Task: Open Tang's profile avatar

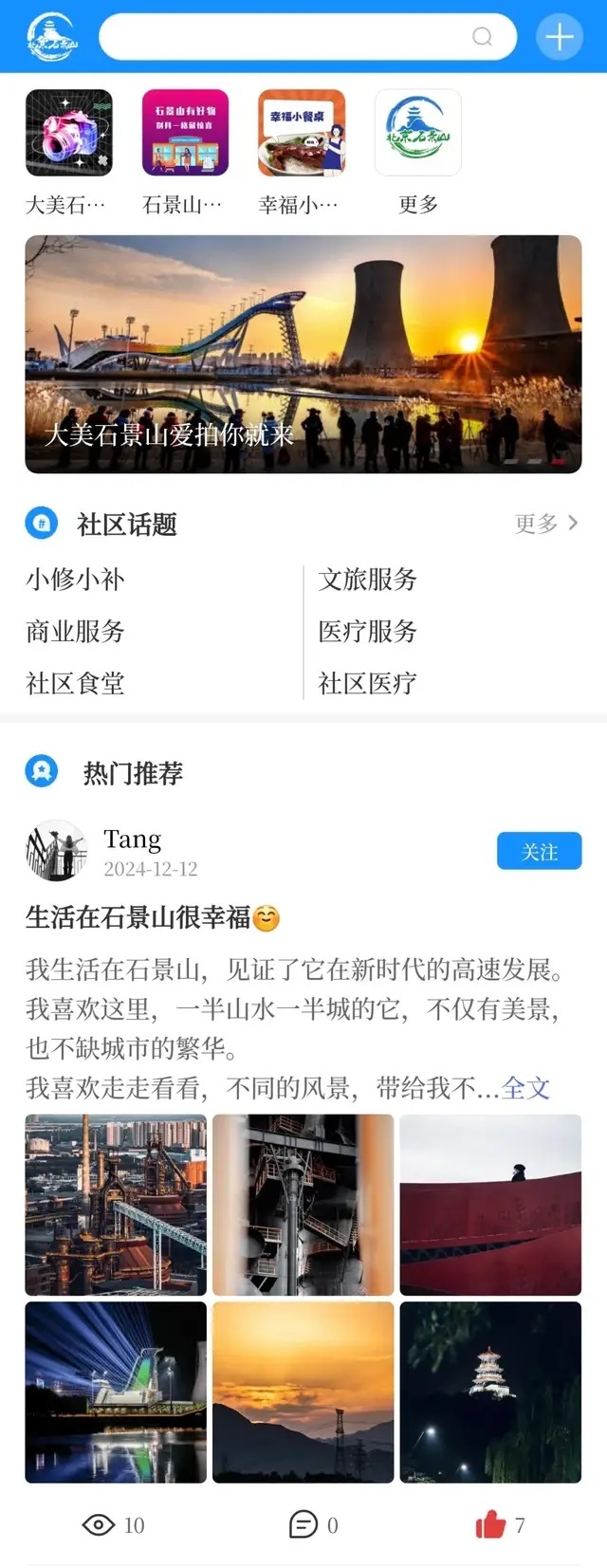Action: pos(56,851)
